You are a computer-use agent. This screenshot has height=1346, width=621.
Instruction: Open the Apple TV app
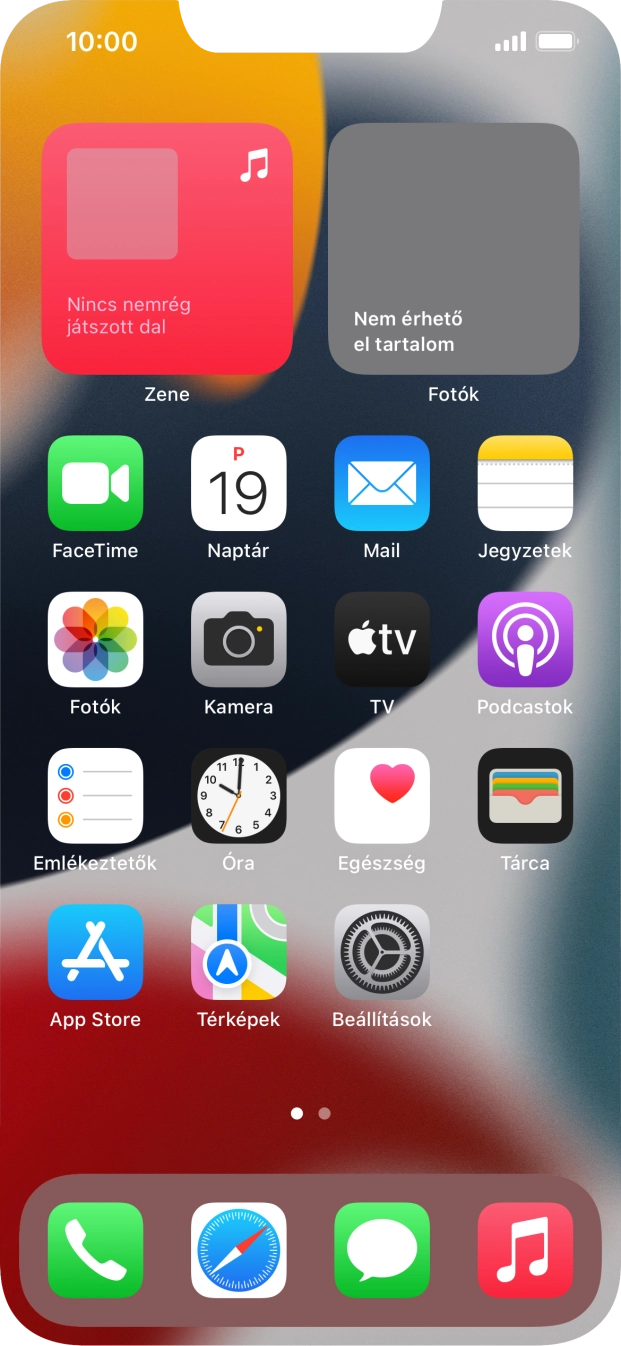[x=382, y=639]
